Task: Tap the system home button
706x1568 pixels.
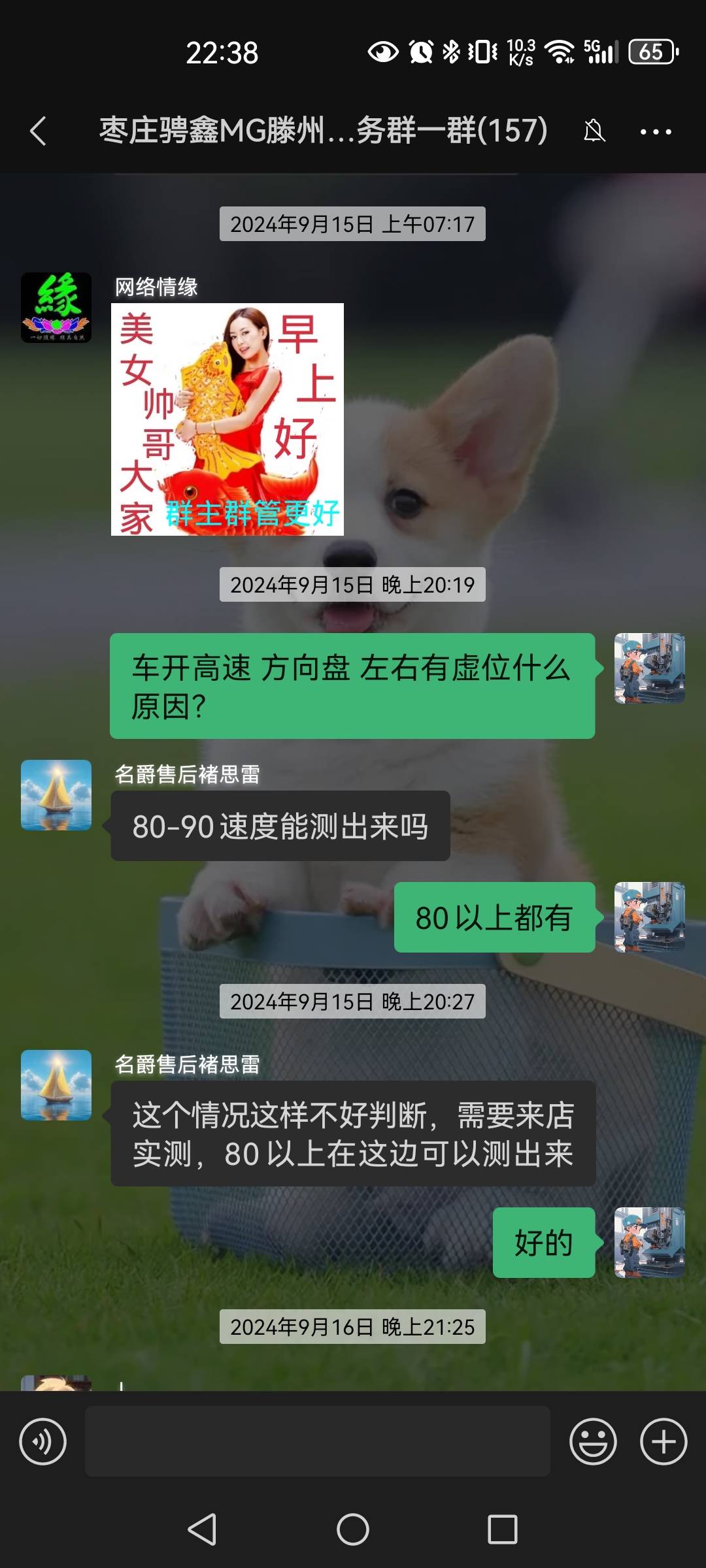Action: point(353,1529)
